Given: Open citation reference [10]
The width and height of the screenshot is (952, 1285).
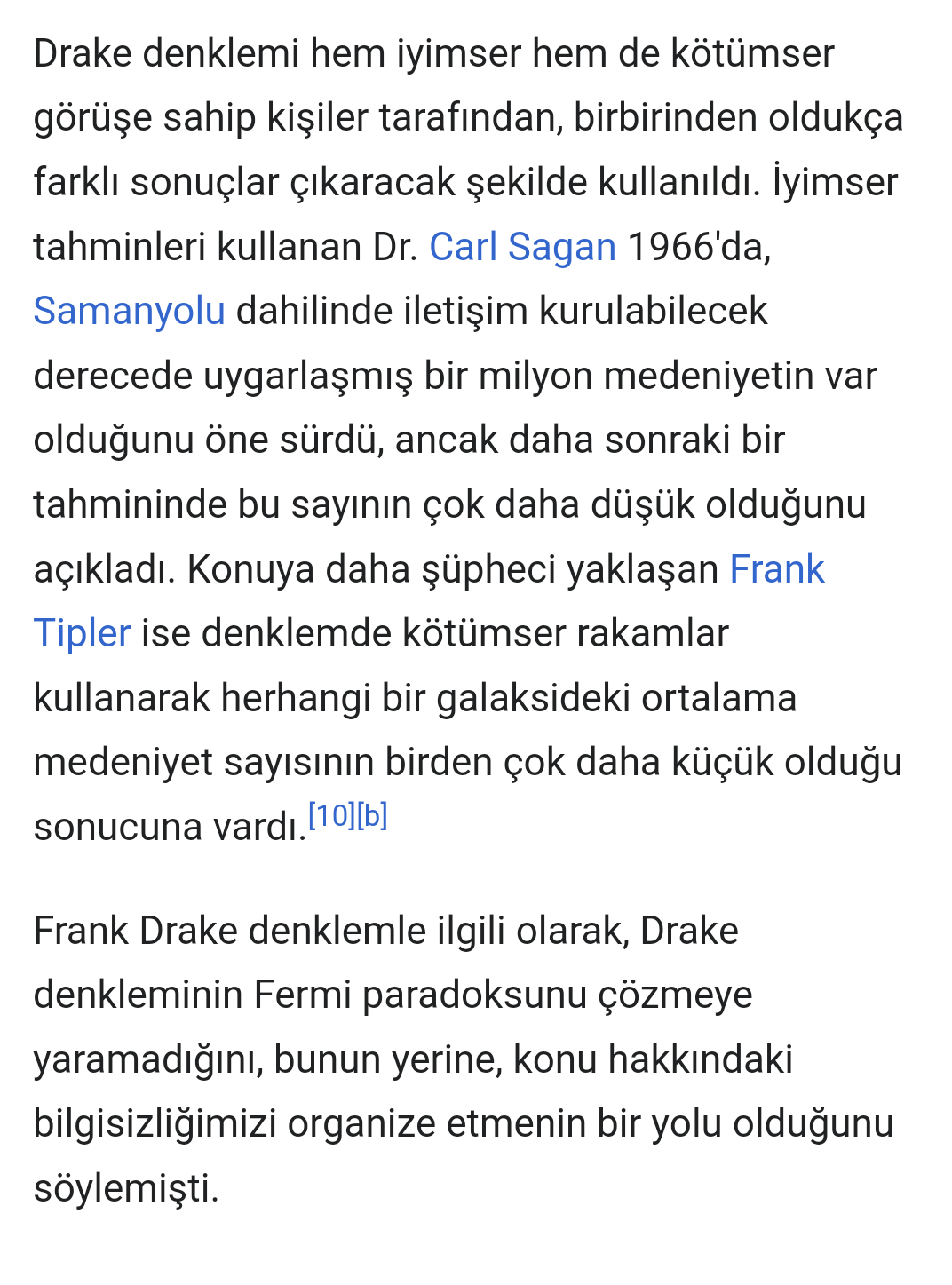Looking at the screenshot, I should pos(331,815).
